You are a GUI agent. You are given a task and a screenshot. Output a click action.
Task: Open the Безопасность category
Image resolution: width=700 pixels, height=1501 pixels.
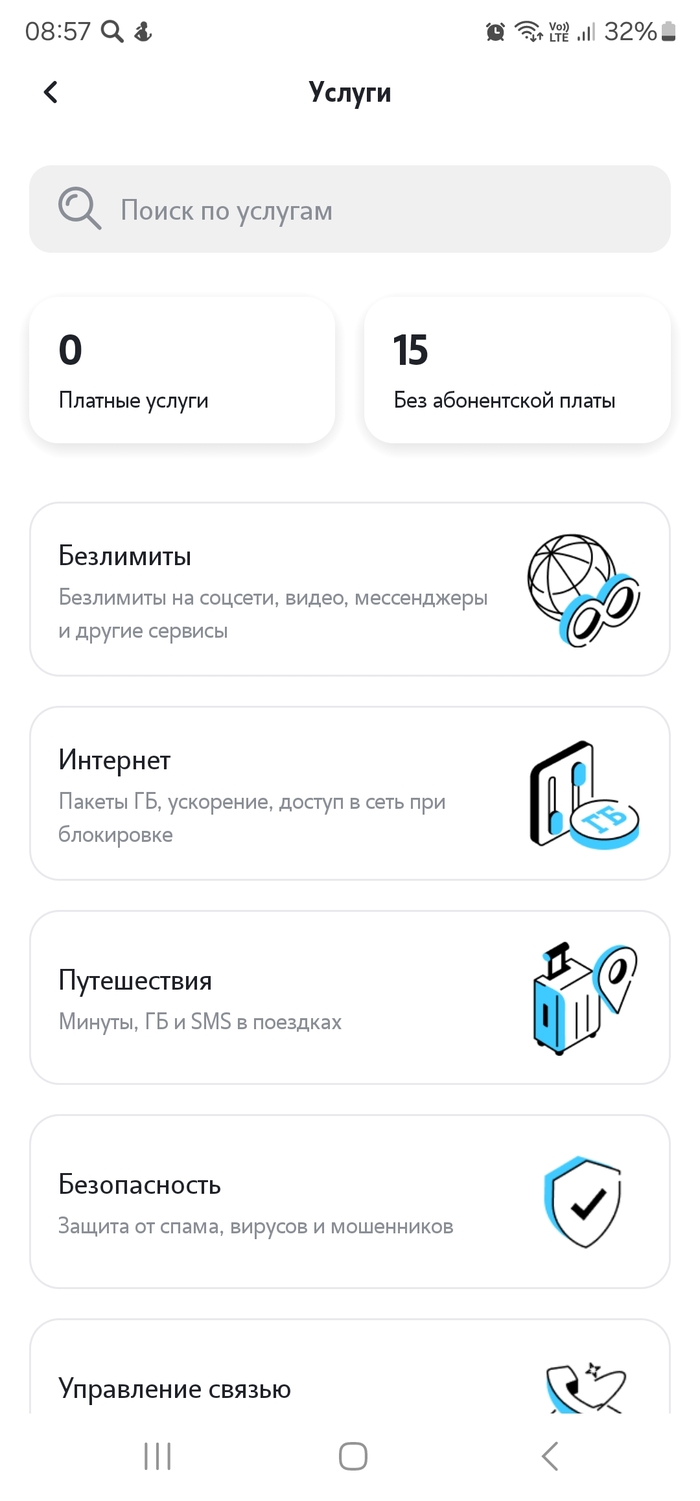350,1201
